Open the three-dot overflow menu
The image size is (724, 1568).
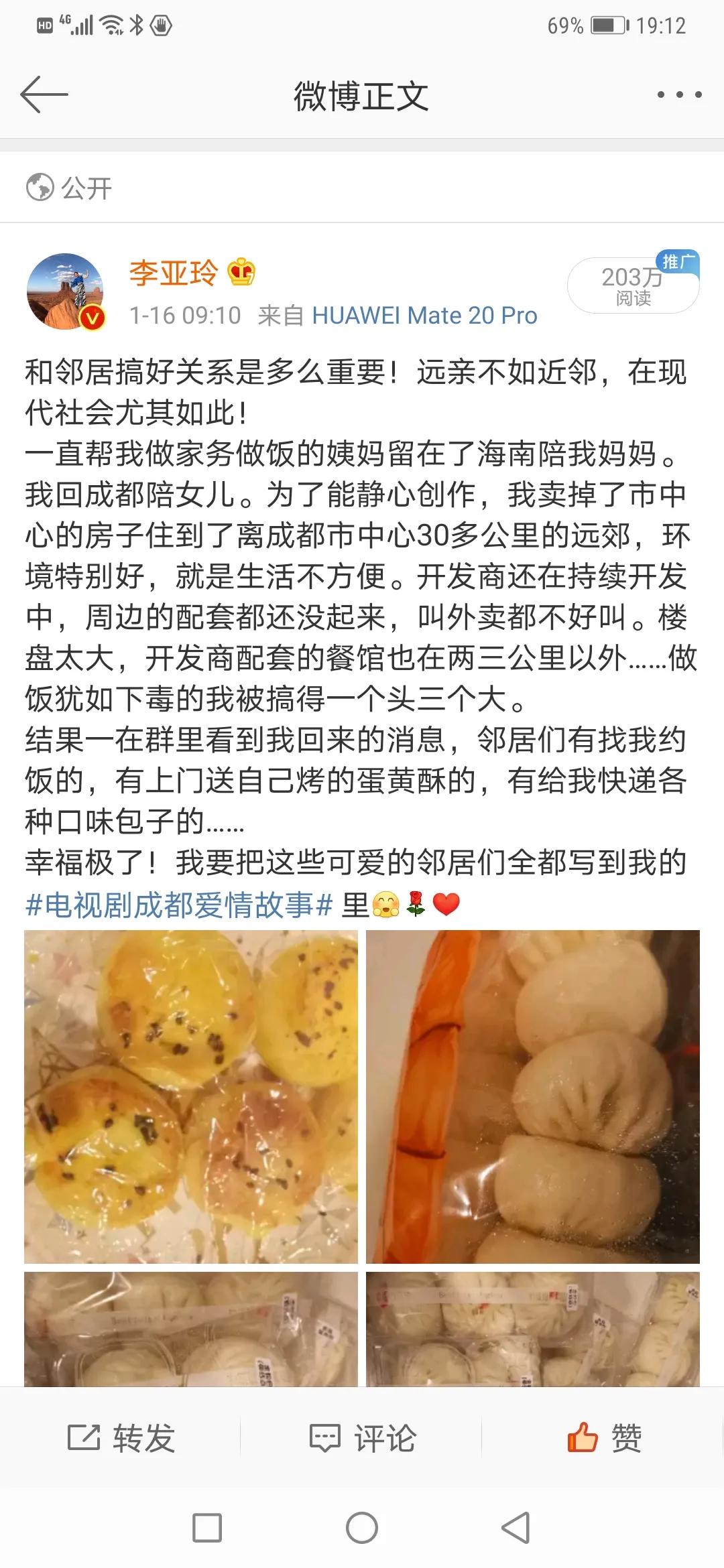[679, 95]
